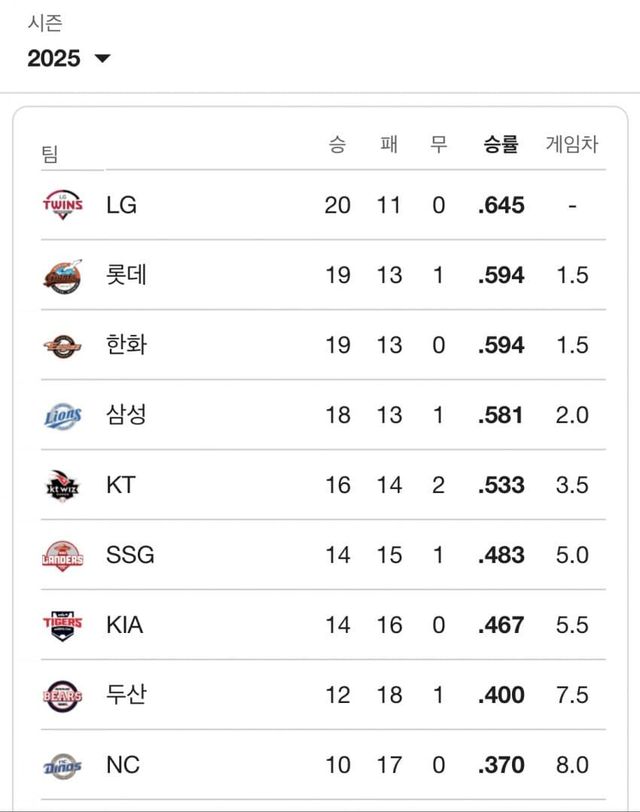Select the SSG team row
The image size is (640, 812).
(130, 555)
